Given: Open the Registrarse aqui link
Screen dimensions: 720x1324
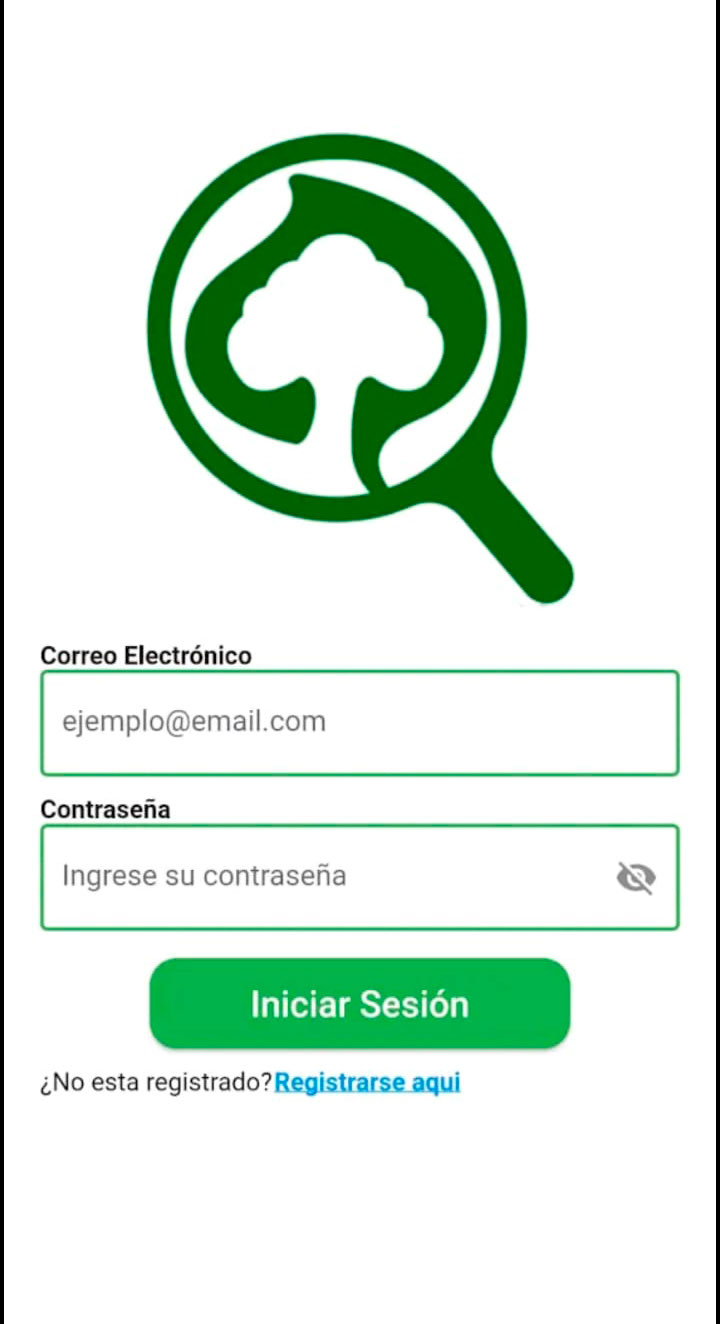Looking at the screenshot, I should click(367, 1082).
